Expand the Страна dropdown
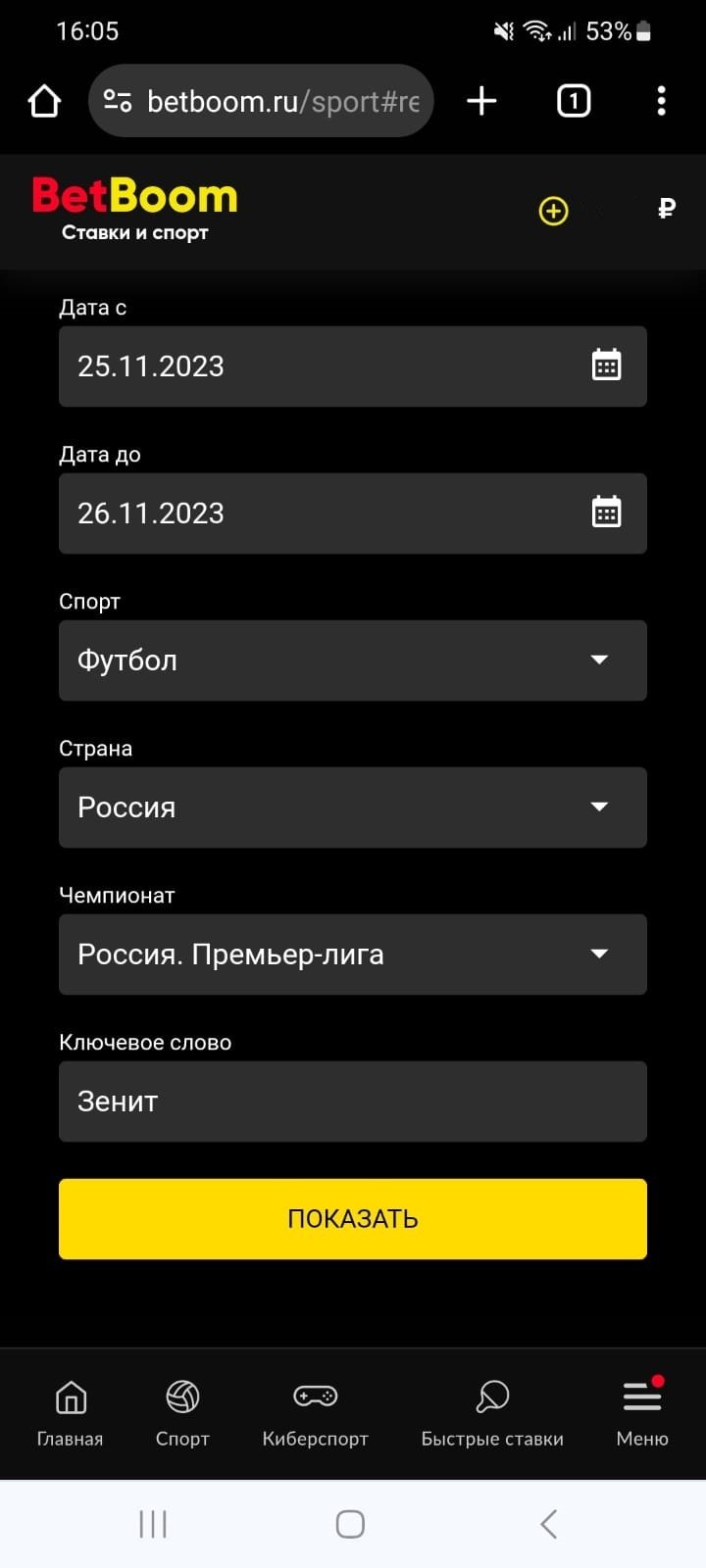 353,807
